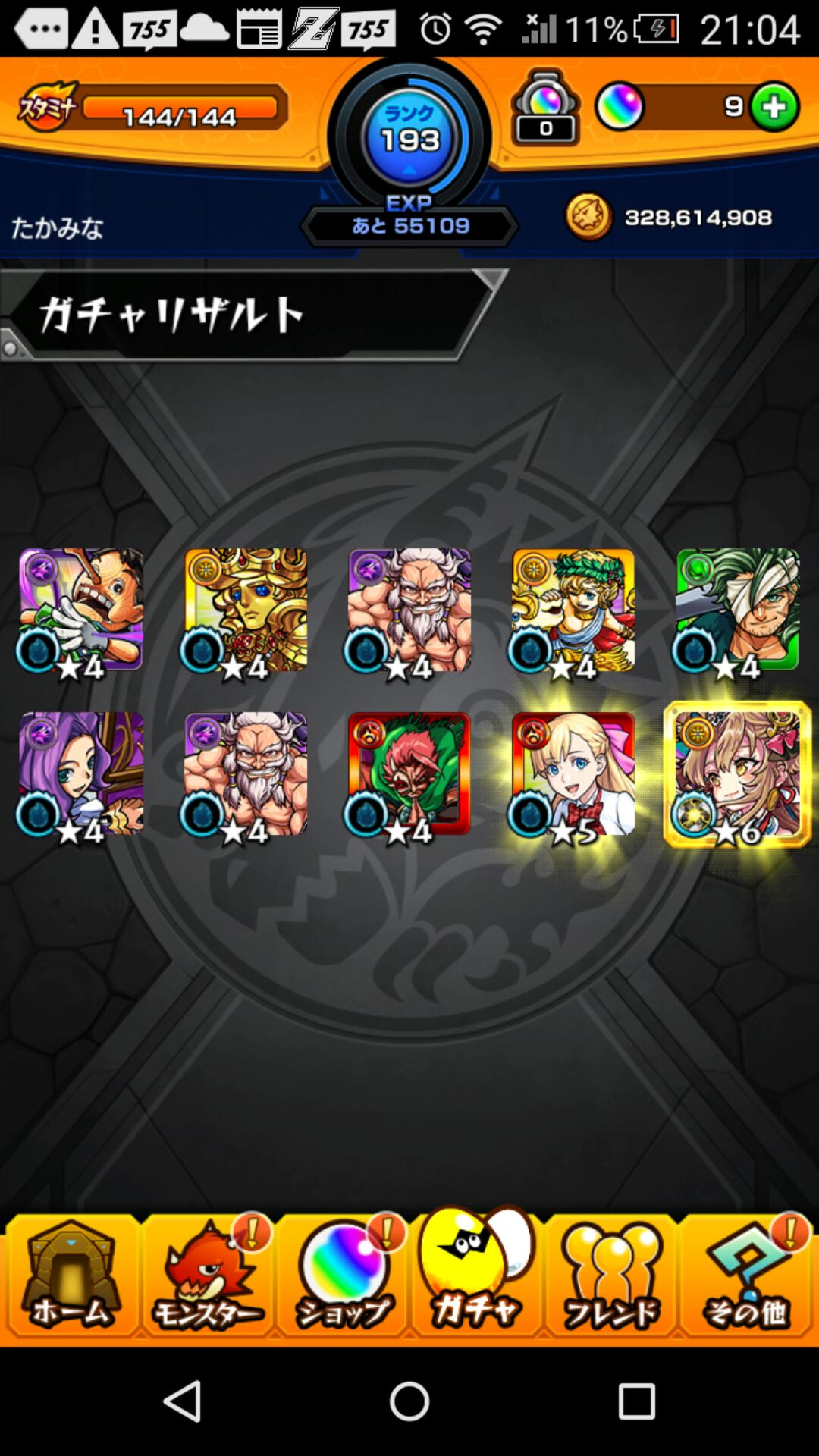Open the ショップ tab
The image size is (819, 1456).
click(343, 1276)
